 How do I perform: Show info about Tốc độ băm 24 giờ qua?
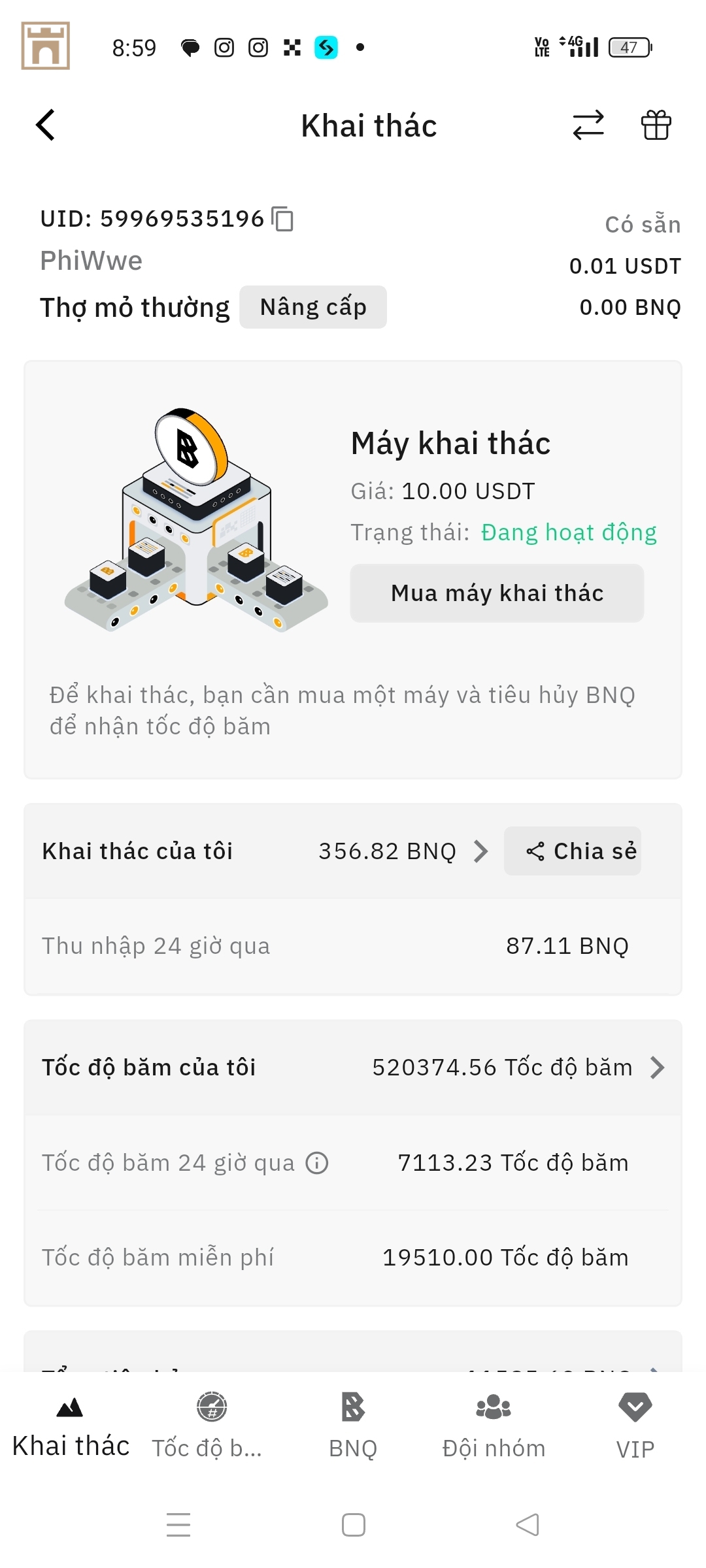[x=317, y=1163]
